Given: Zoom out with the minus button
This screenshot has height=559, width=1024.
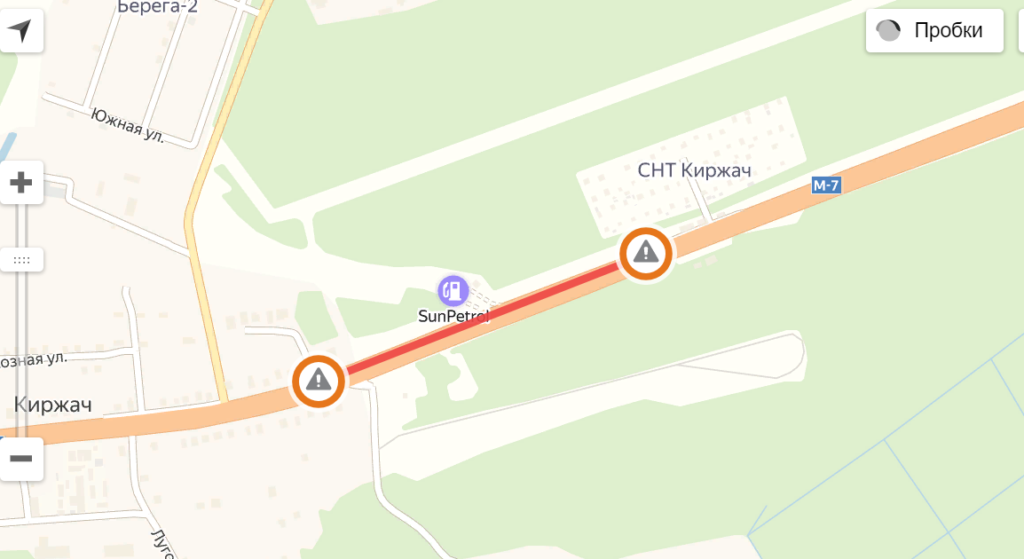Looking at the screenshot, I should tap(21, 458).
